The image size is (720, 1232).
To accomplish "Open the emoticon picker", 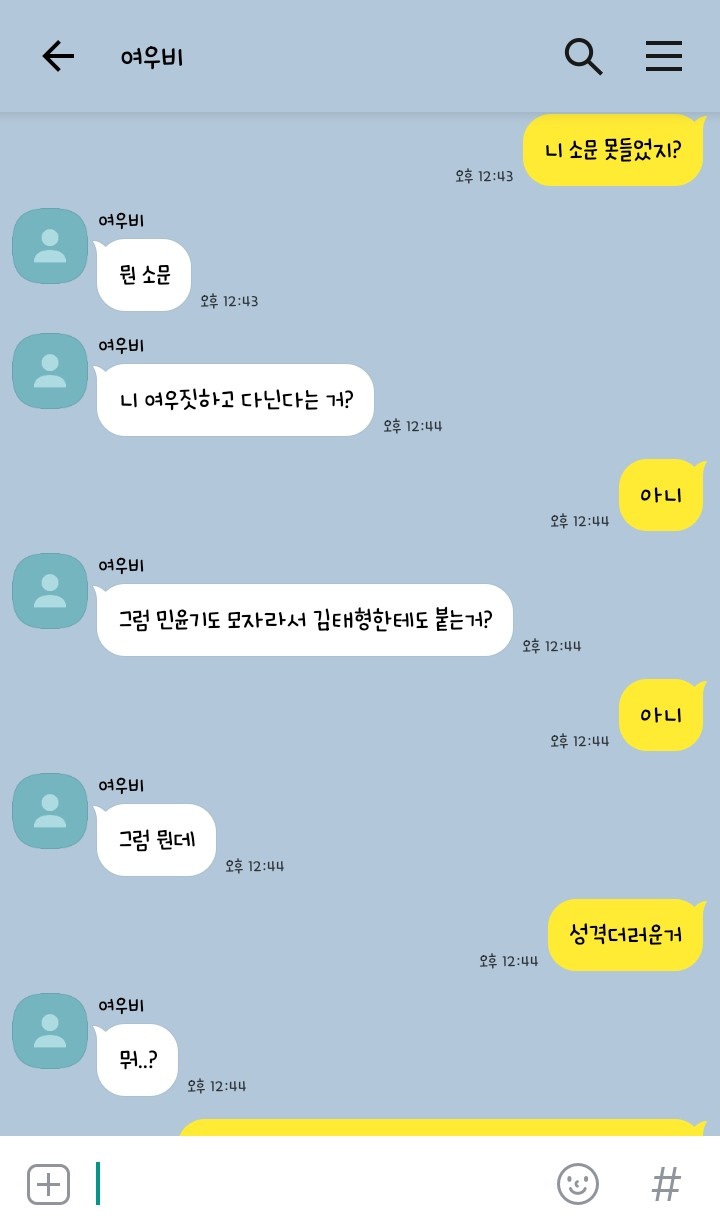I will click(x=577, y=1185).
